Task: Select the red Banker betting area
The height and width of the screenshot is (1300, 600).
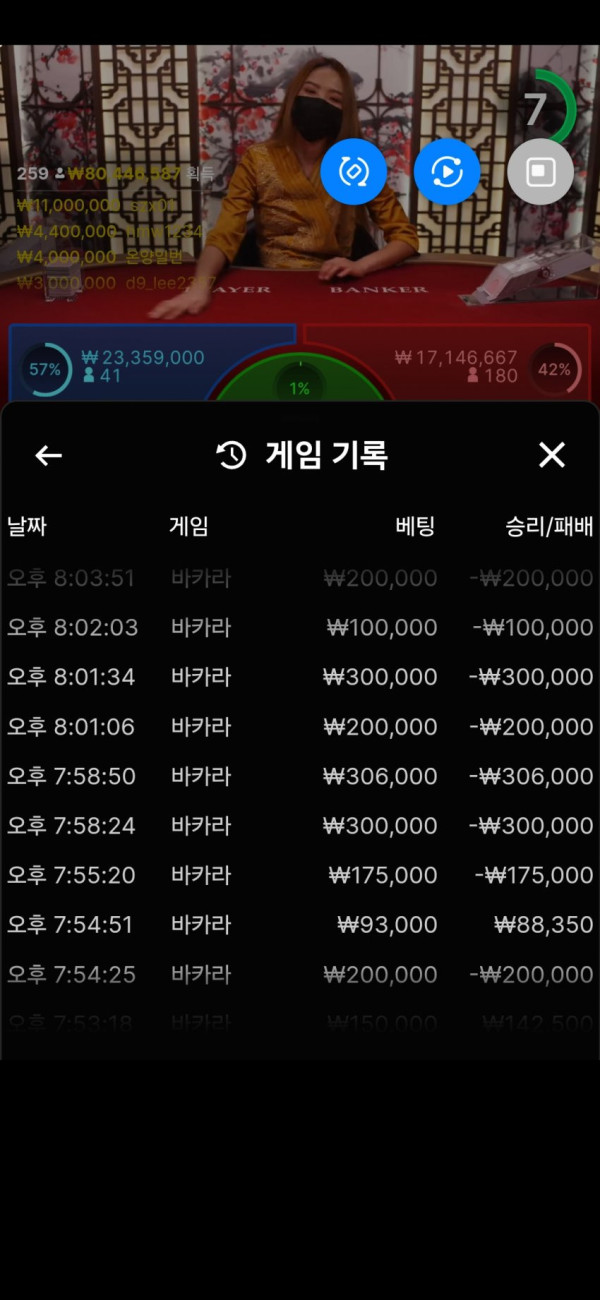Action: pyautogui.click(x=450, y=365)
